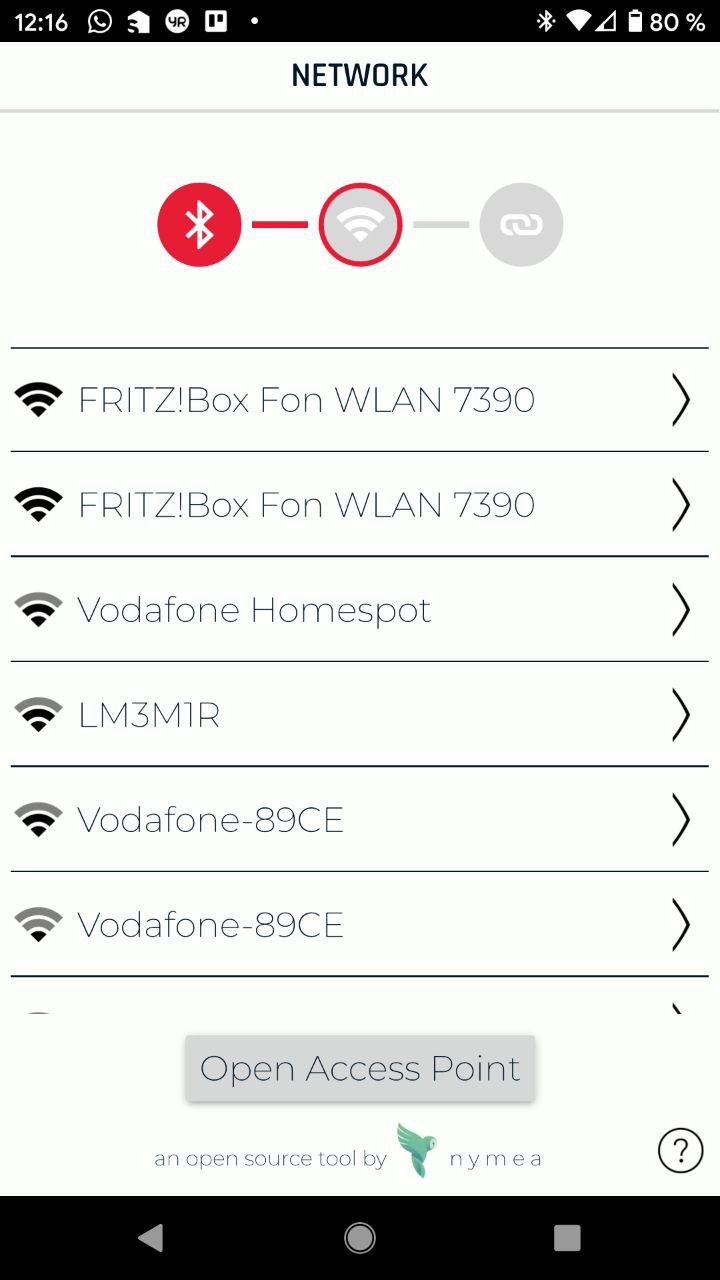
Task: Tap the Open Access Point button
Action: (x=360, y=1068)
